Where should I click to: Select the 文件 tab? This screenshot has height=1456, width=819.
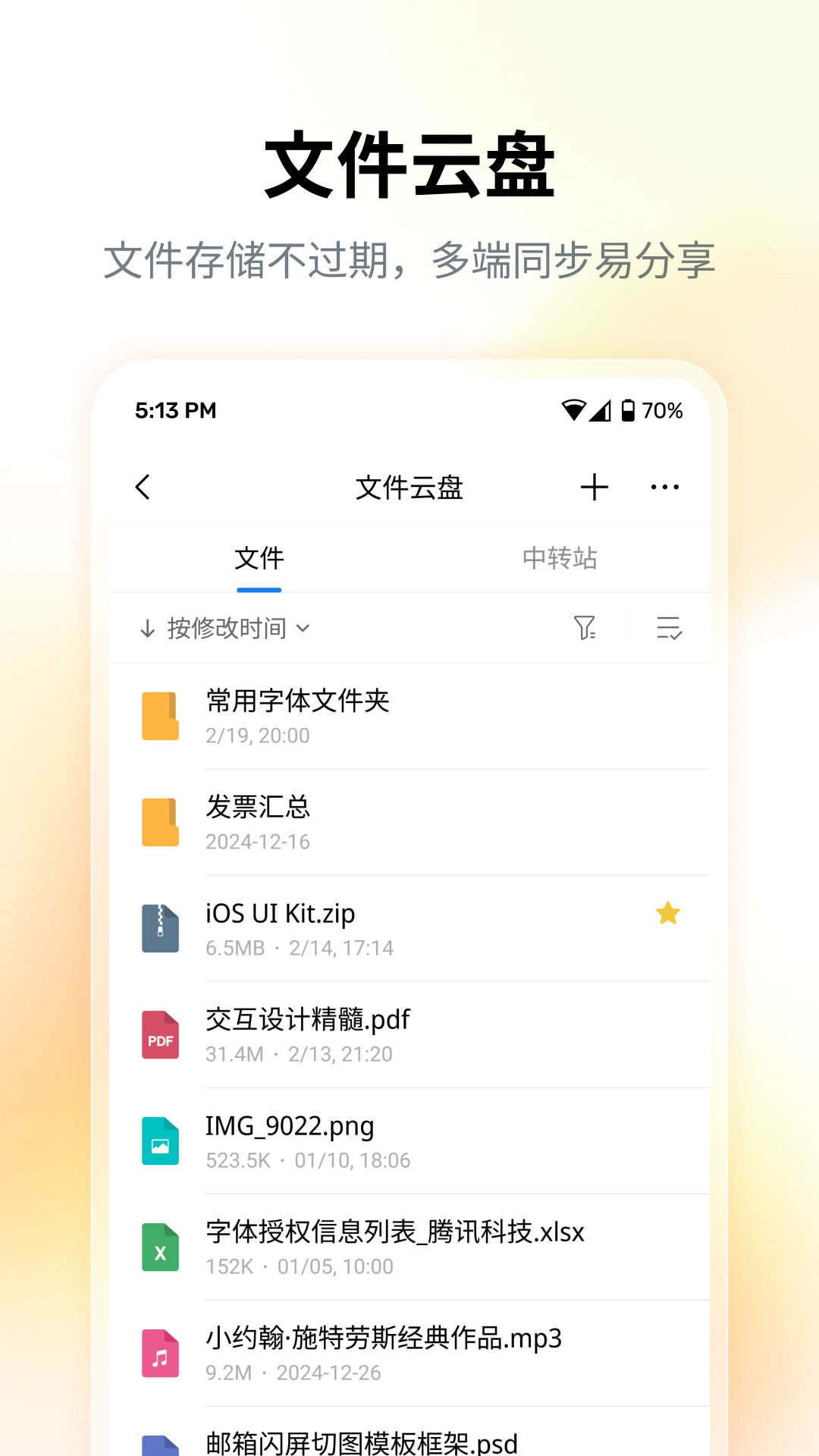(259, 558)
